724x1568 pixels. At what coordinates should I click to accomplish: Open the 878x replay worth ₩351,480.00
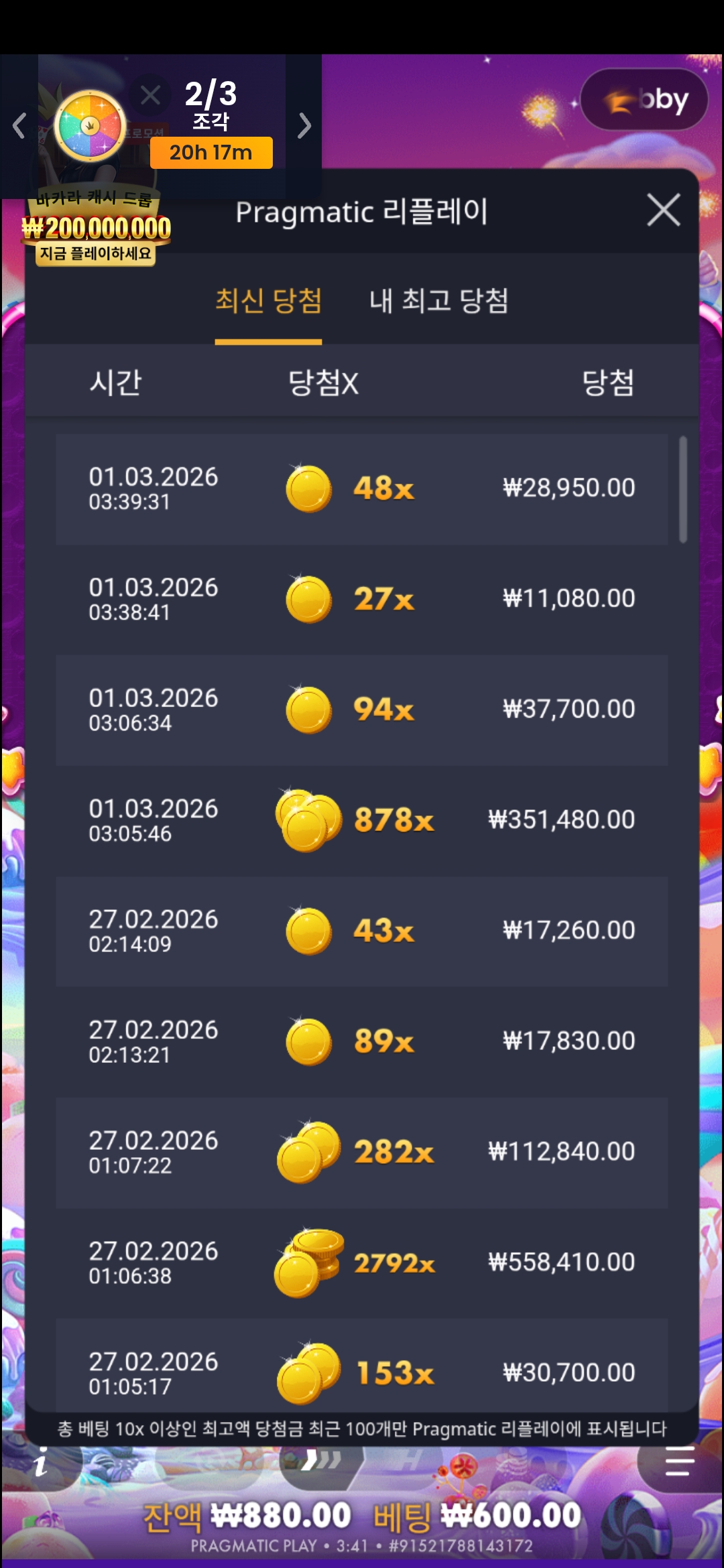pyautogui.click(x=361, y=820)
